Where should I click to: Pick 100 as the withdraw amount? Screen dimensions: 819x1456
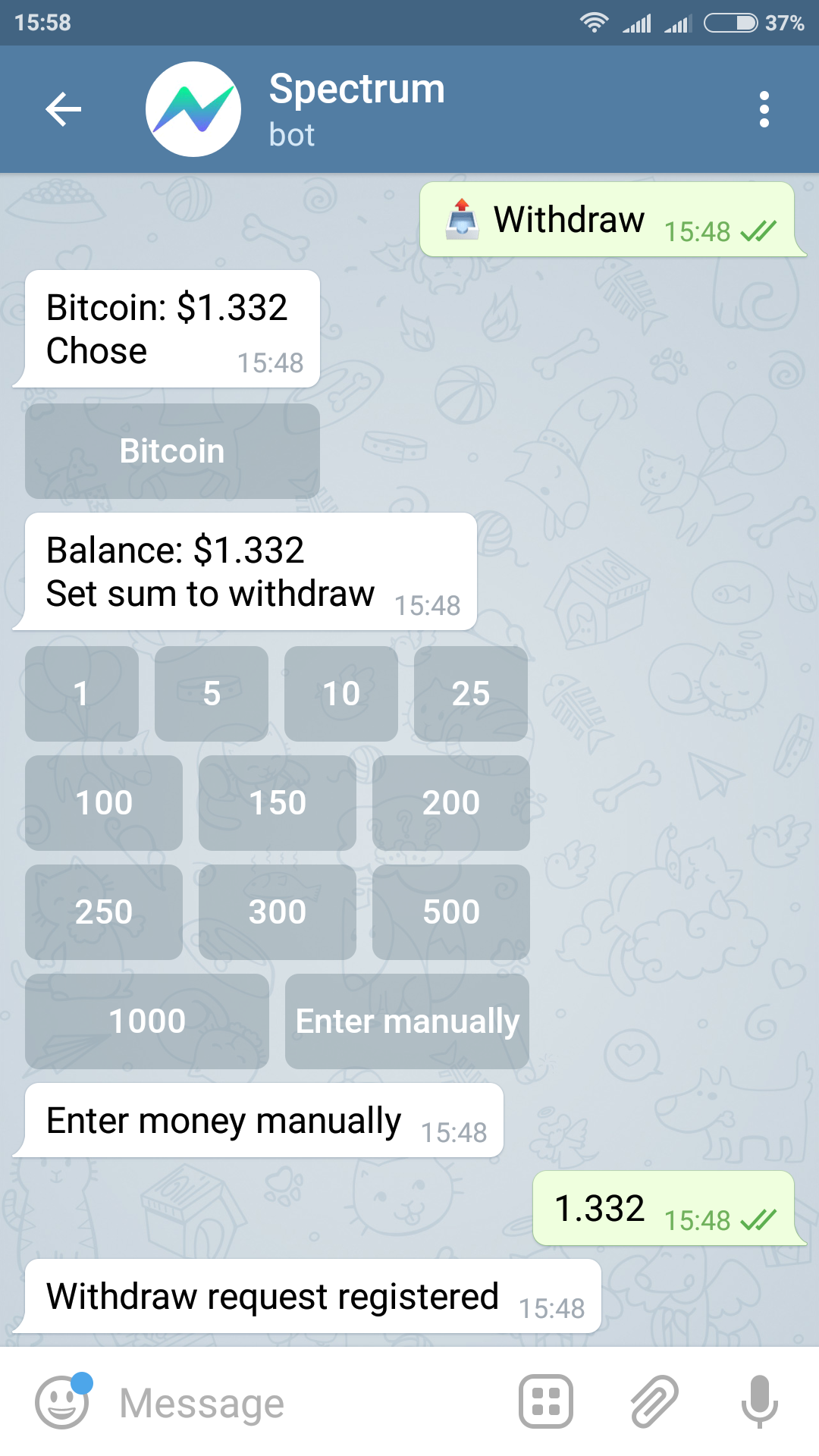point(104,803)
